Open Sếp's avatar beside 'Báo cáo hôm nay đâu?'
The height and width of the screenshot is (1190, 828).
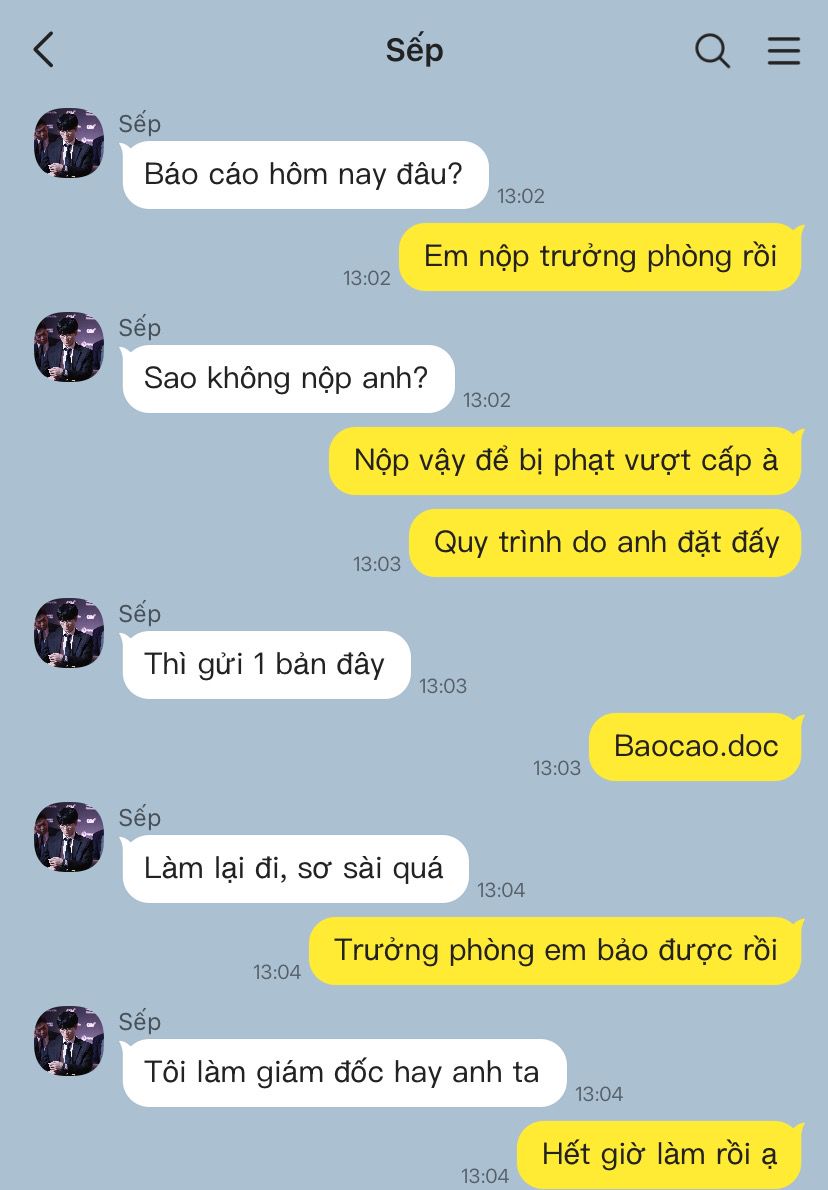pos(69,143)
